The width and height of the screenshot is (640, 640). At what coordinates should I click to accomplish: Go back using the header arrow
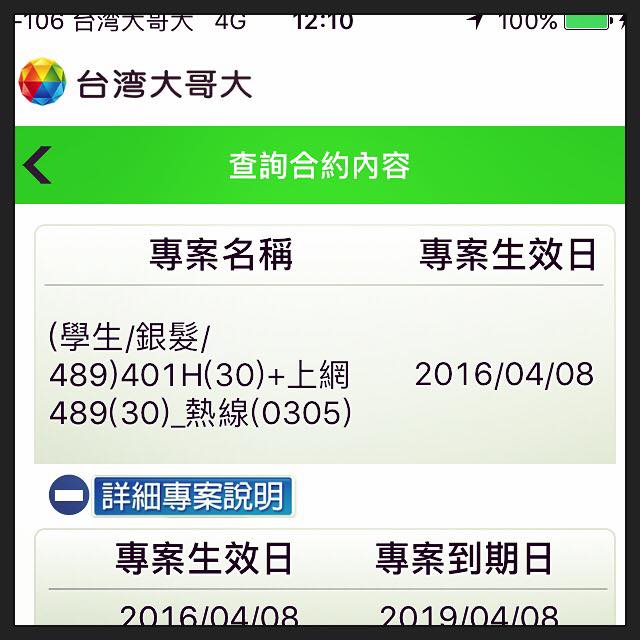coord(37,165)
